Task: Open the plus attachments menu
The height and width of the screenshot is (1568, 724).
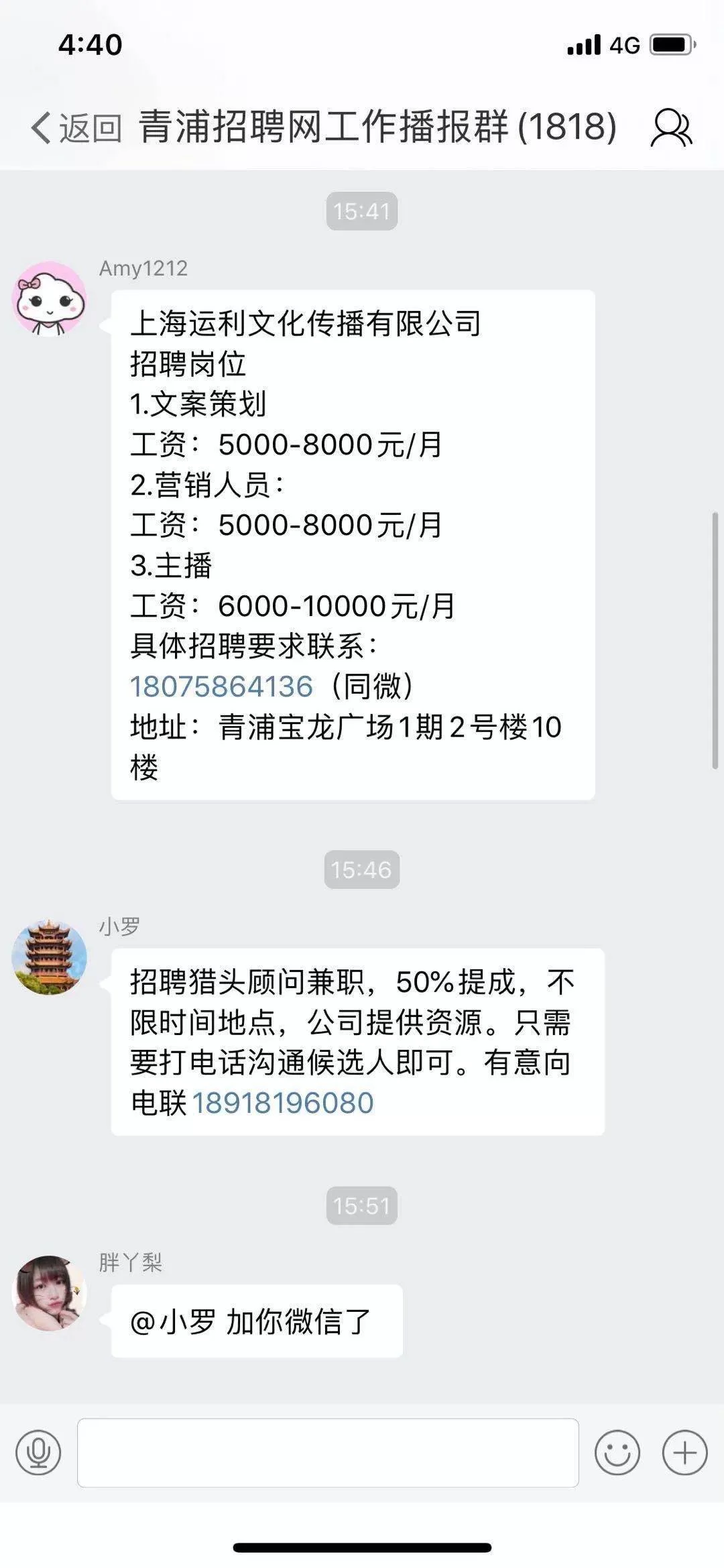Action: (684, 1453)
